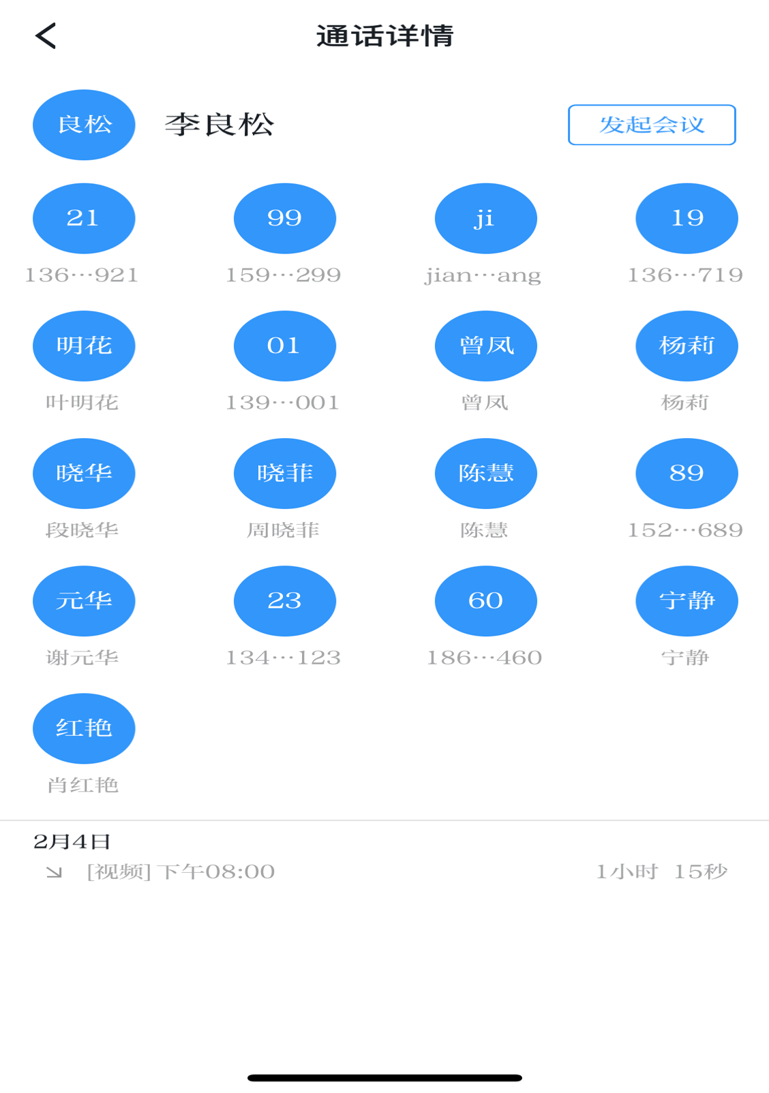Image resolution: width=769 pixels, height=1093 pixels.
Task: Select participant 139···001
Action: coord(285,346)
